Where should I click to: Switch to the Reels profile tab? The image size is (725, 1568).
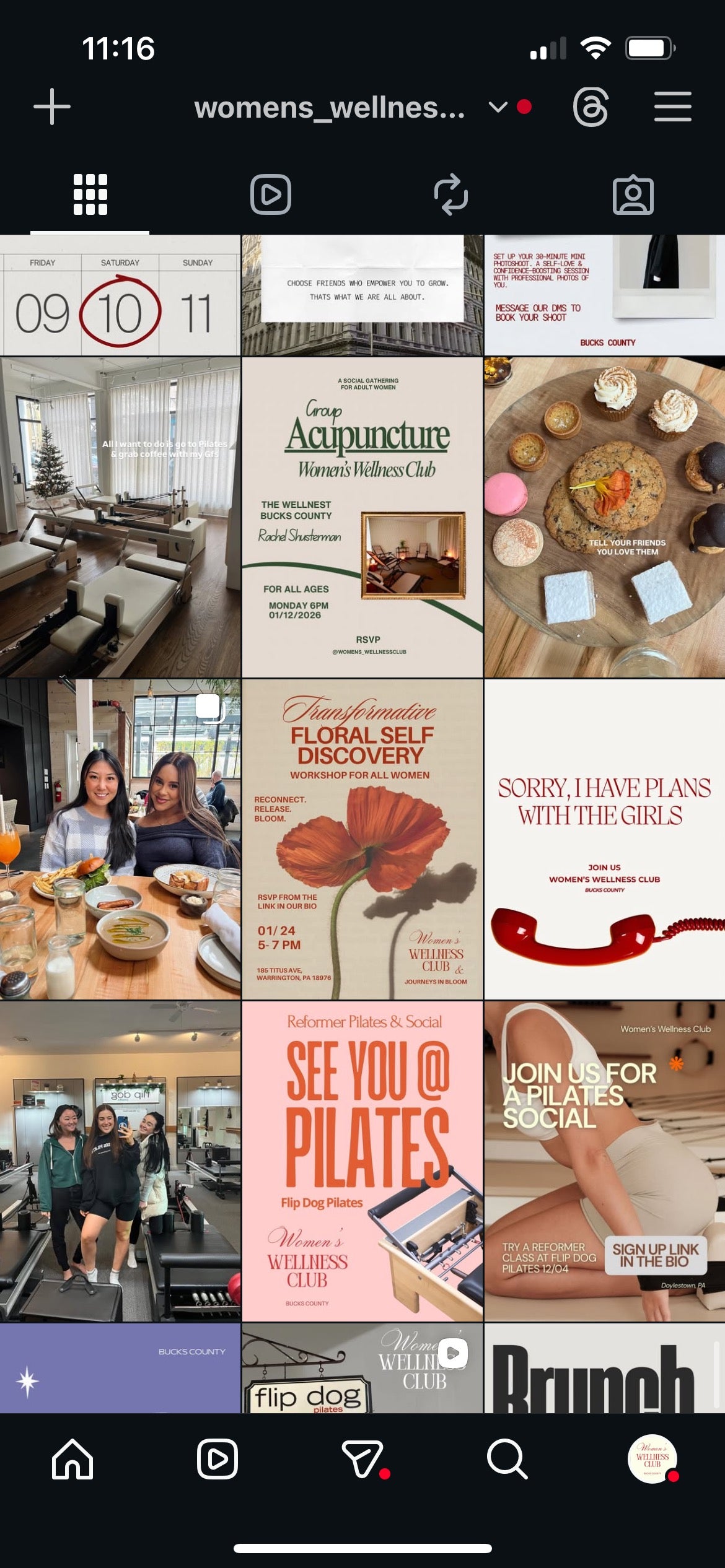coord(271,194)
